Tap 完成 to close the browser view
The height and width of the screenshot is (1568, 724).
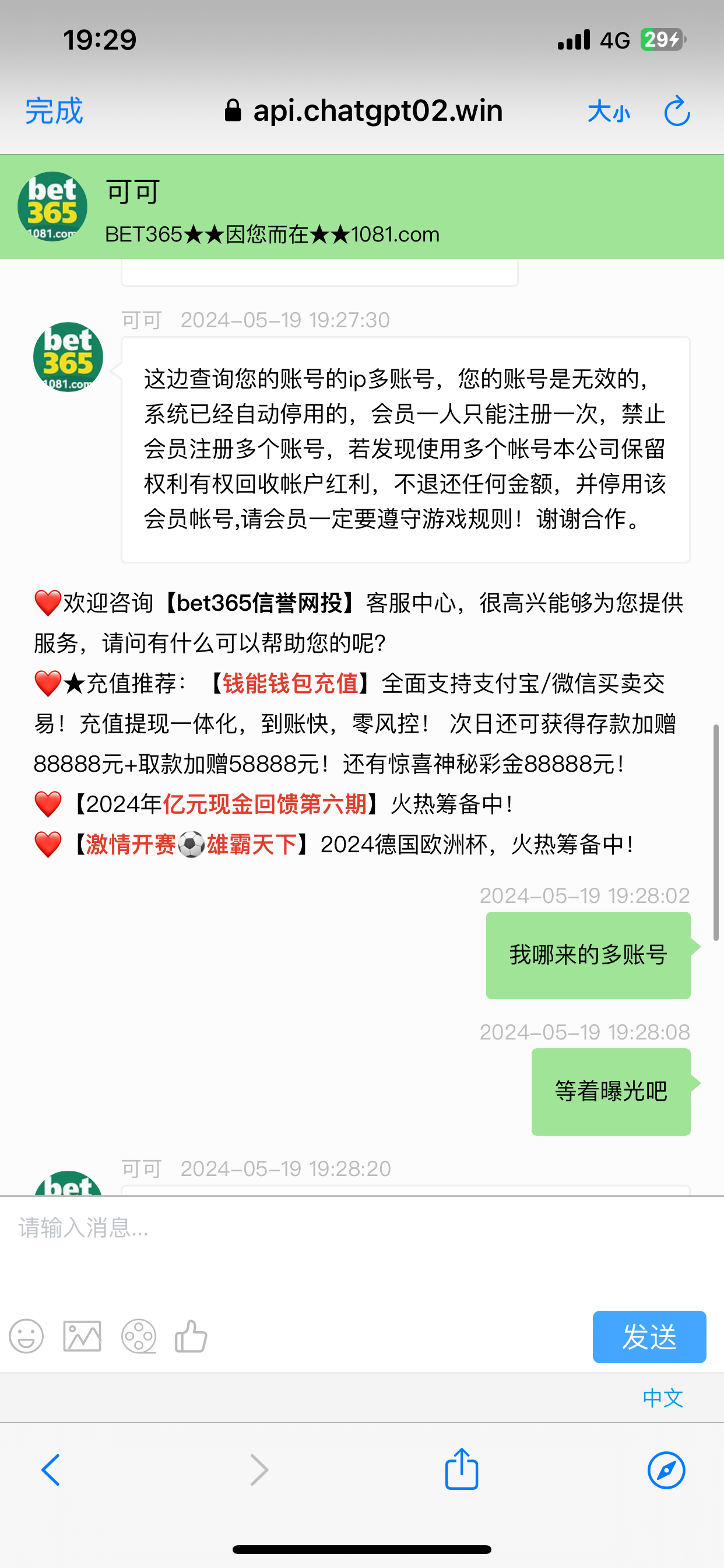(54, 111)
